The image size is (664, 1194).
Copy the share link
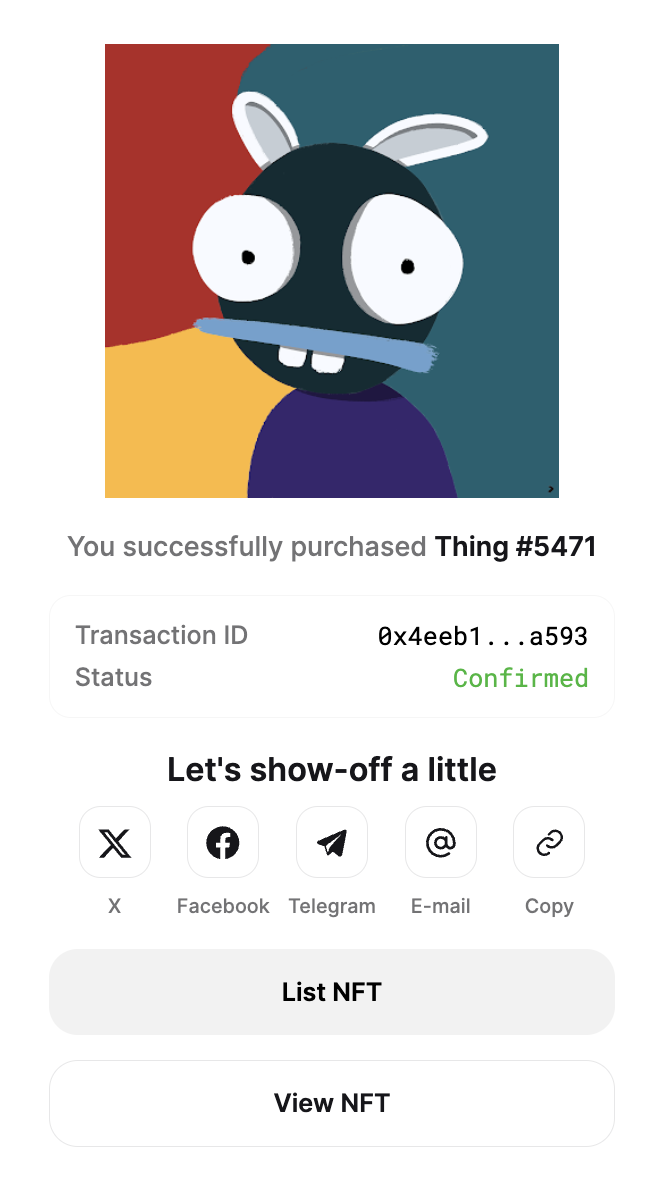[549, 842]
